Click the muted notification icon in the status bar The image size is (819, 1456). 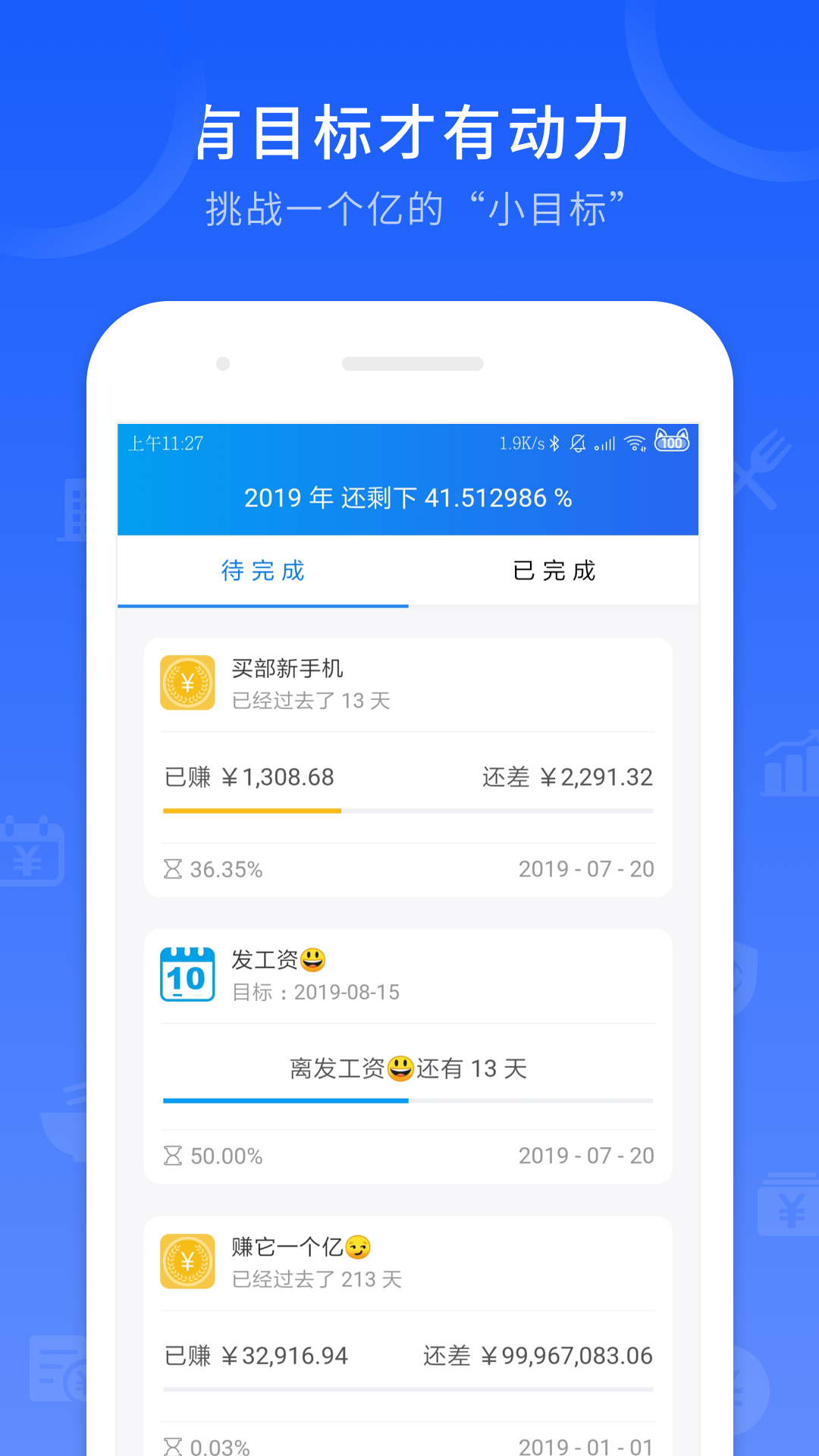point(577,443)
